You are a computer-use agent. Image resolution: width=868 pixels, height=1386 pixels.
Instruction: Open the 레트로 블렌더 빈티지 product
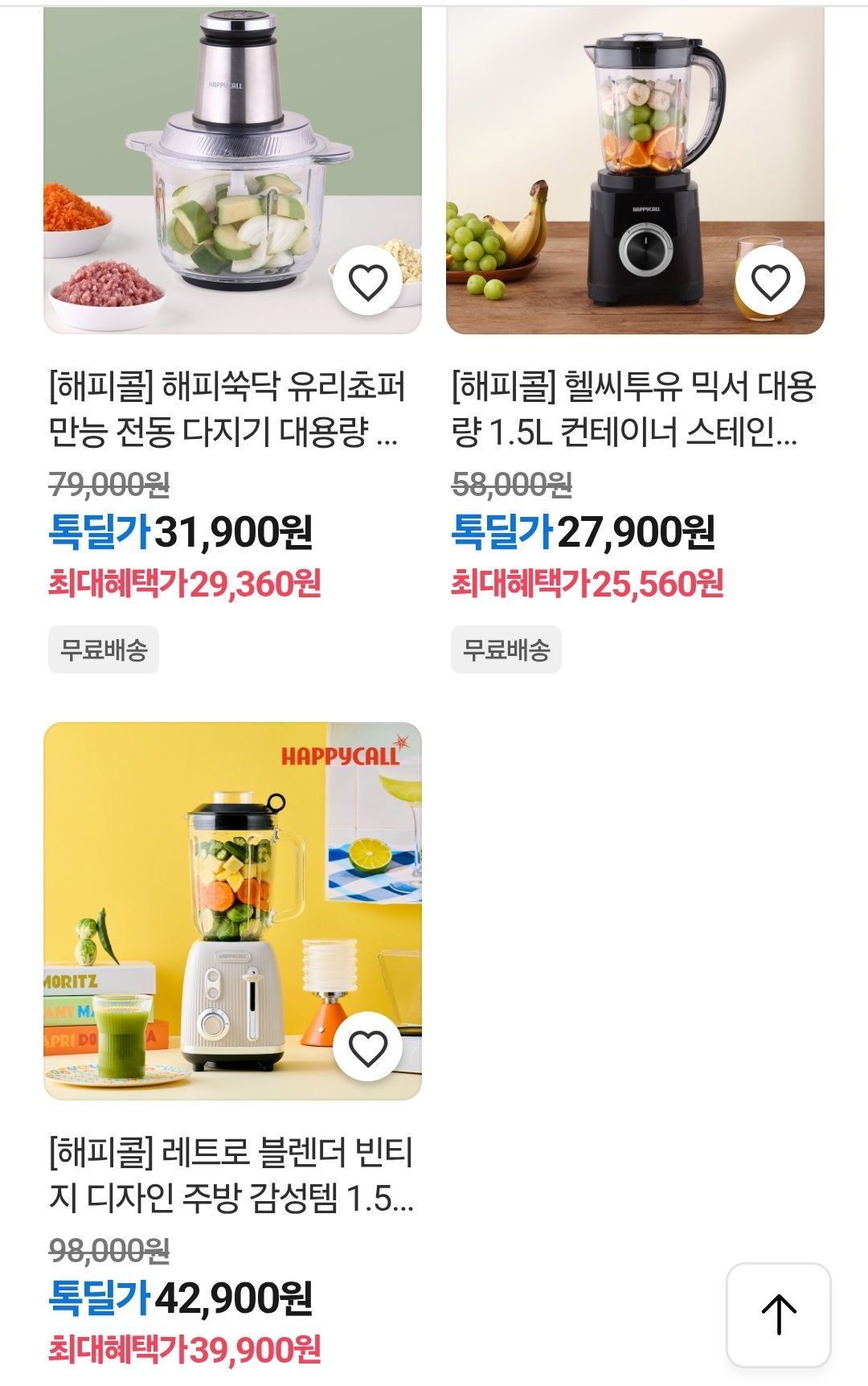click(x=231, y=1175)
